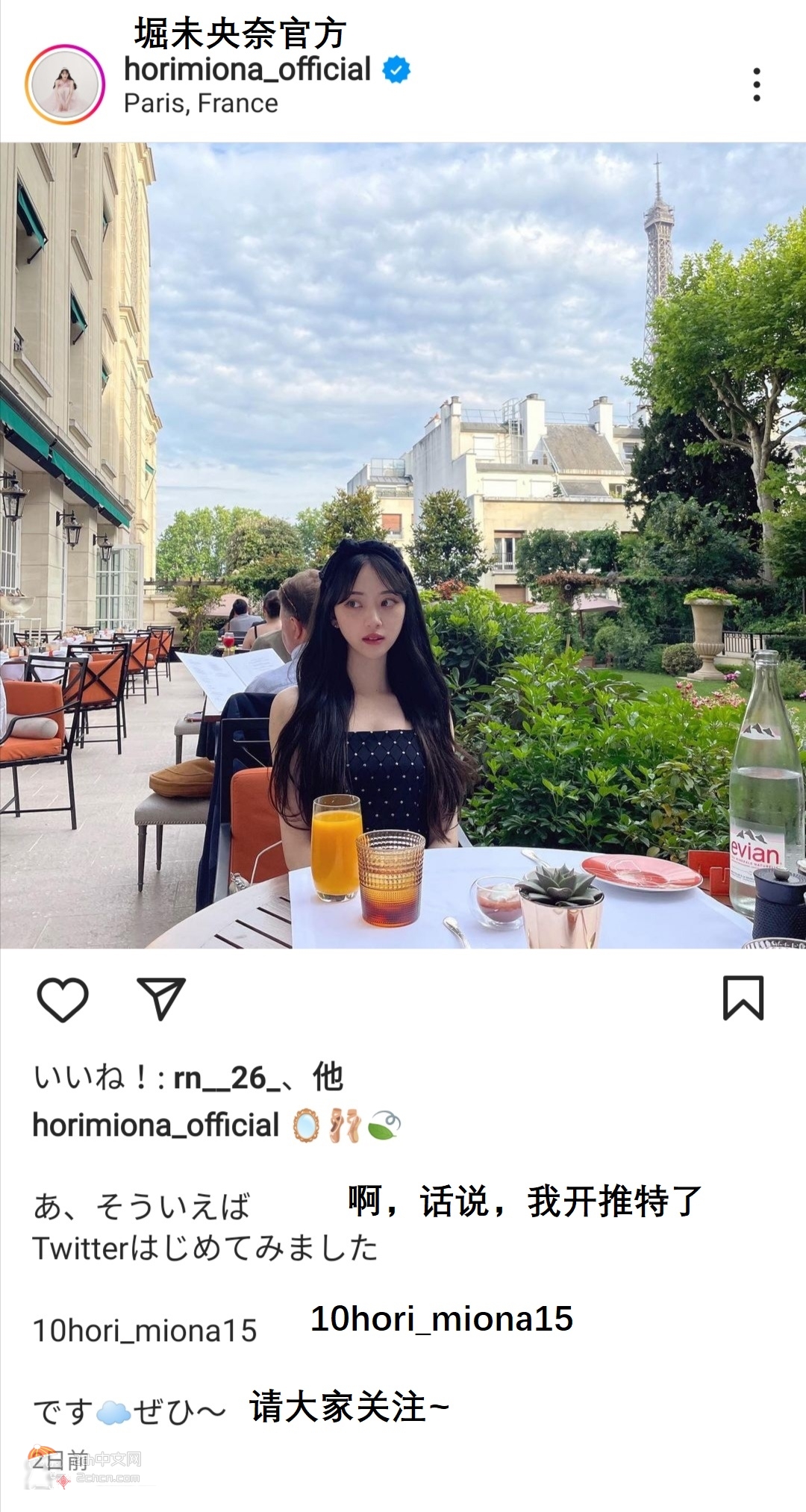Open horimiona_official's profile from the header username
806x1512 pixels.
[247, 69]
